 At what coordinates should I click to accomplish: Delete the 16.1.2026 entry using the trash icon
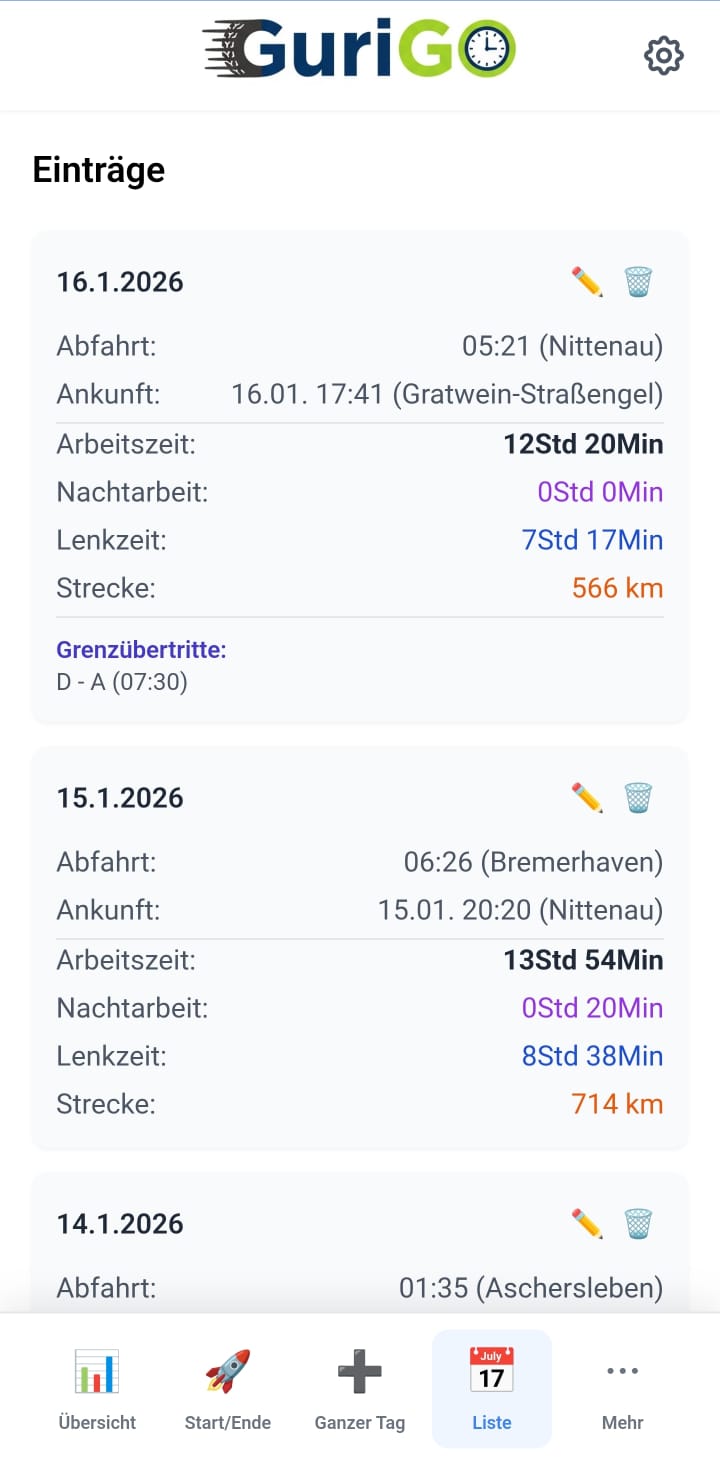(x=638, y=281)
